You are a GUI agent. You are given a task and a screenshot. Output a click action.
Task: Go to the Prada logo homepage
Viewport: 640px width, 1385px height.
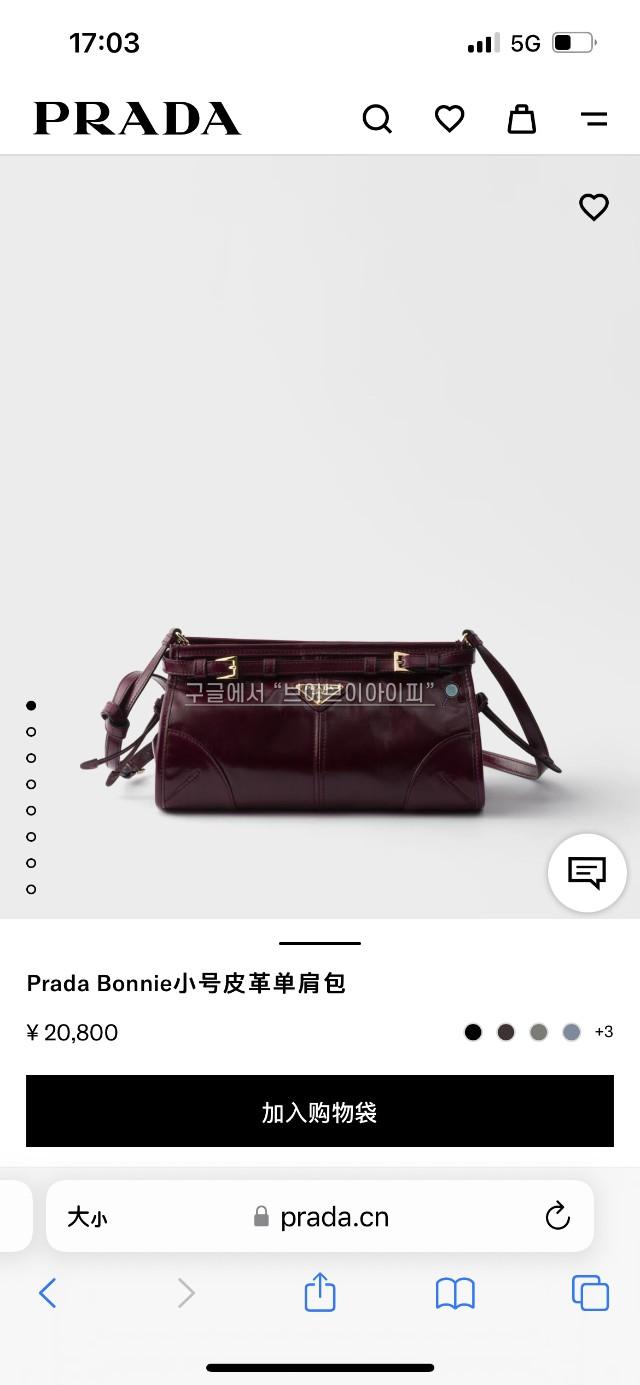pos(137,119)
